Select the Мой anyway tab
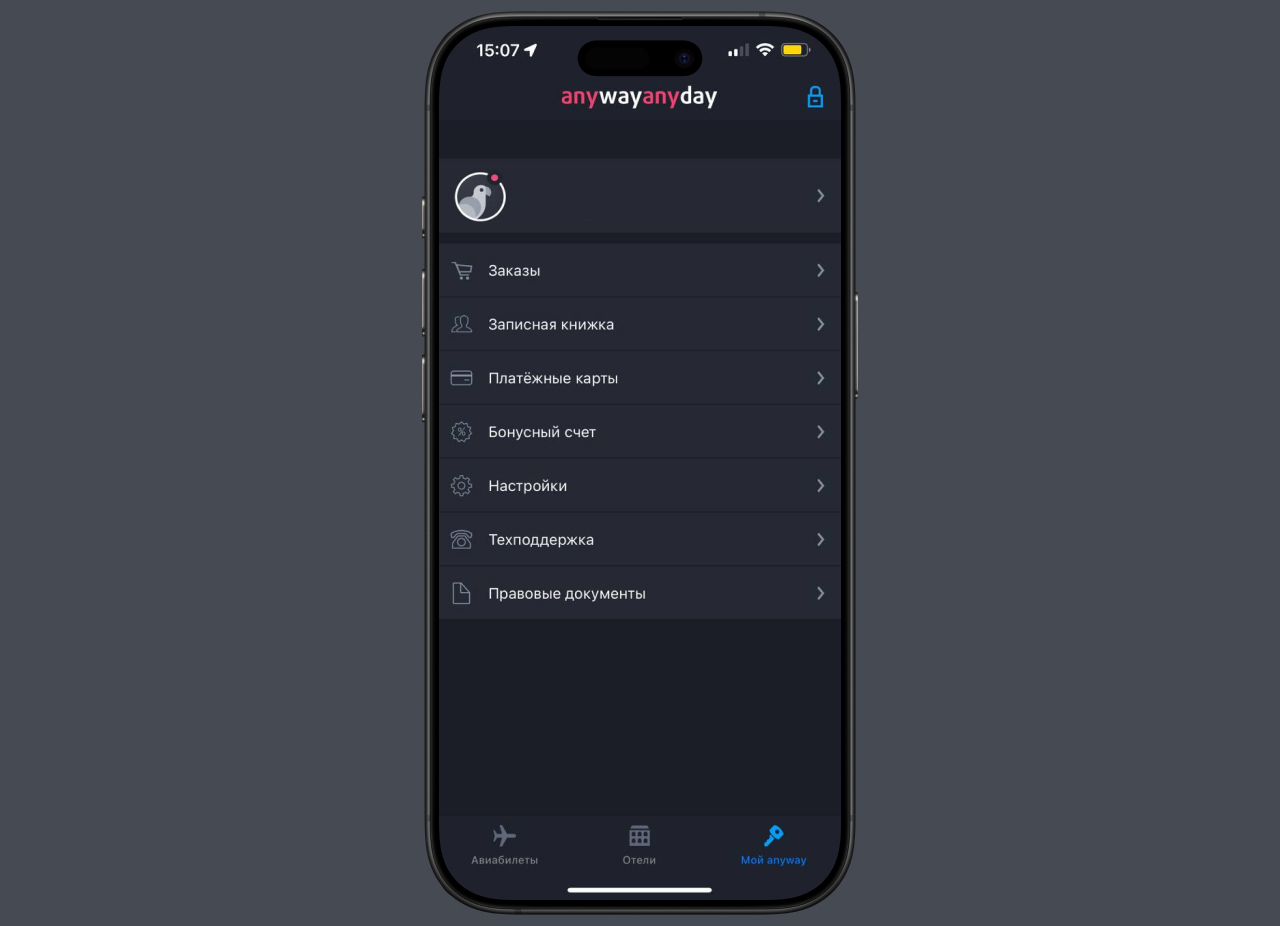Screen dimensions: 1280x926 coord(773,845)
